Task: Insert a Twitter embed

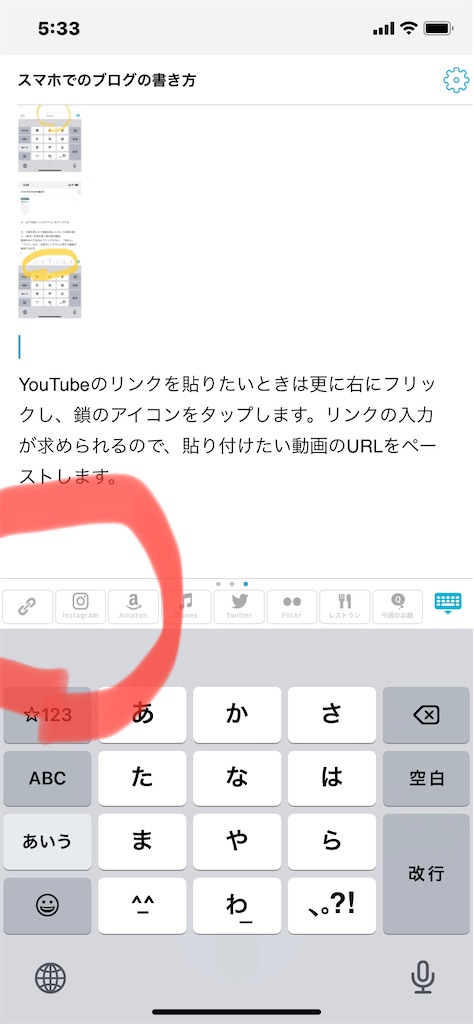Action: [x=239, y=607]
